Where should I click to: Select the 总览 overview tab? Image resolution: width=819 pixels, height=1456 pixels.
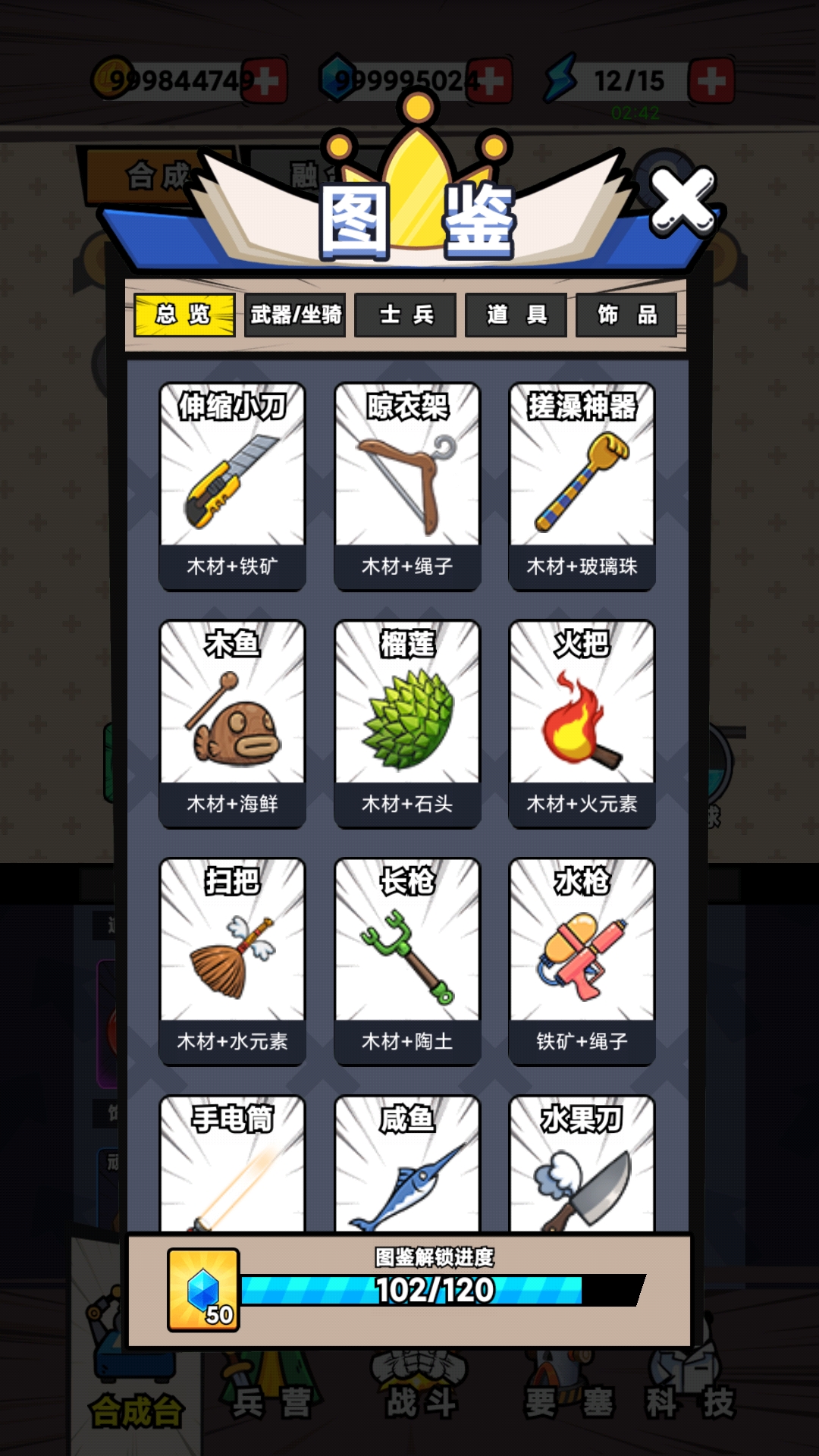tap(184, 315)
